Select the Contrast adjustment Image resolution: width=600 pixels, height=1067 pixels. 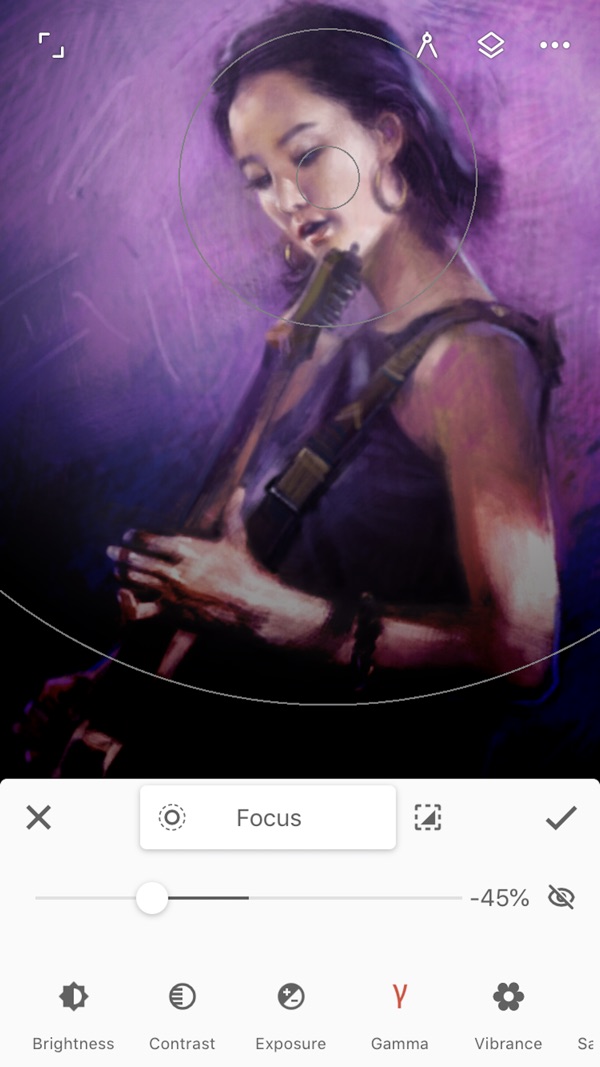[x=182, y=1012]
